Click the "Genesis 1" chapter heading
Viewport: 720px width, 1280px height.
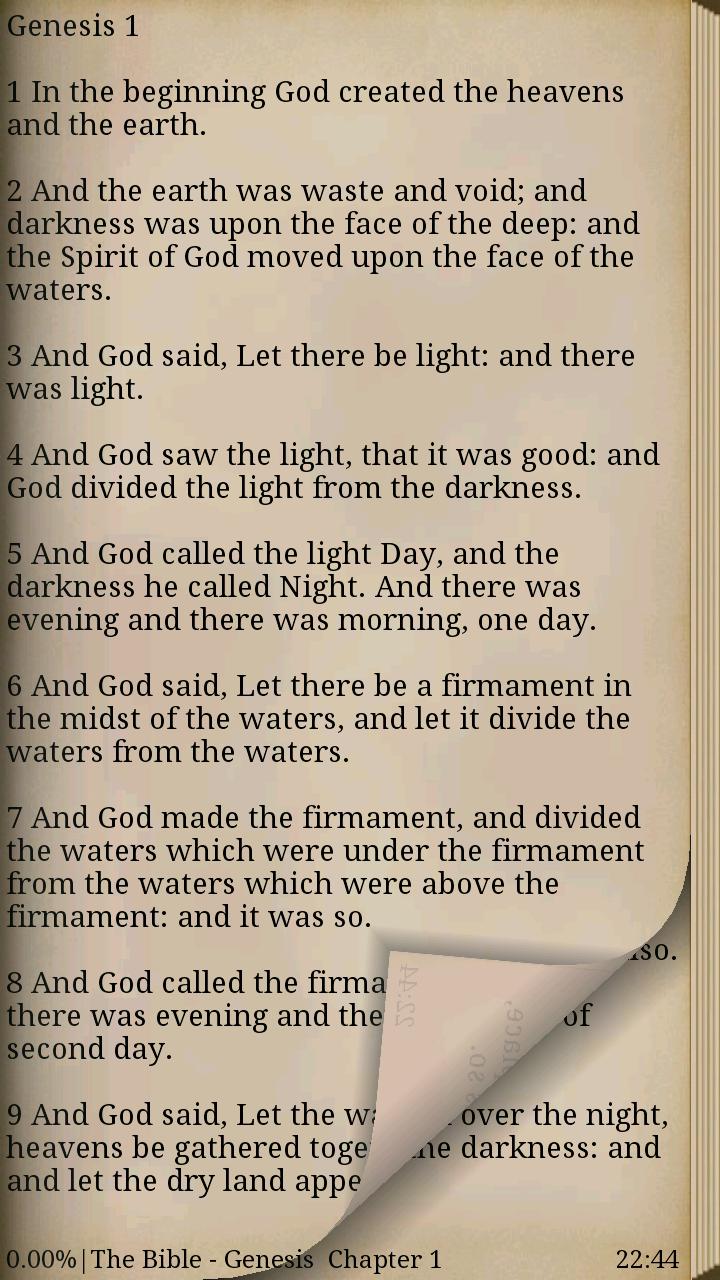(70, 27)
